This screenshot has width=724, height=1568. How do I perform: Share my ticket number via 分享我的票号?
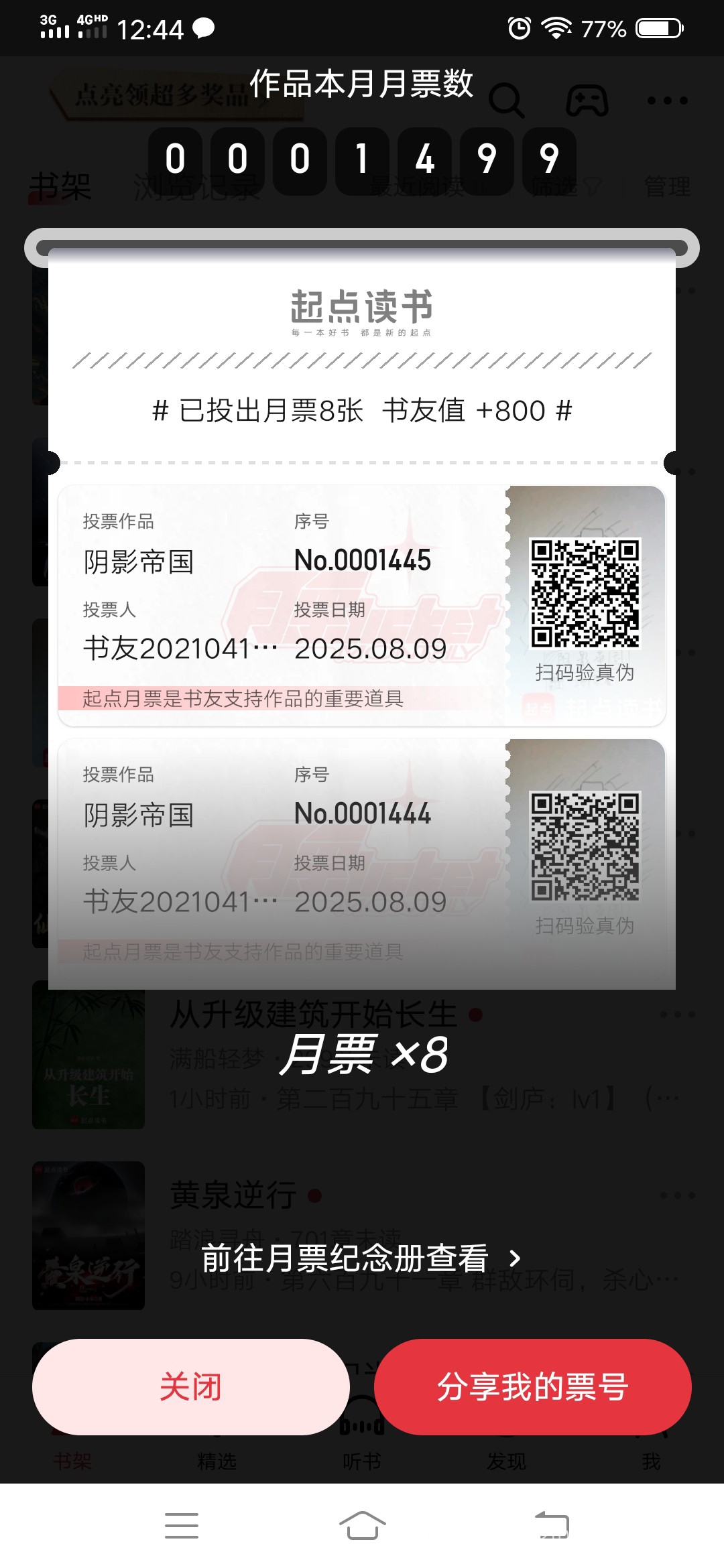point(532,1386)
